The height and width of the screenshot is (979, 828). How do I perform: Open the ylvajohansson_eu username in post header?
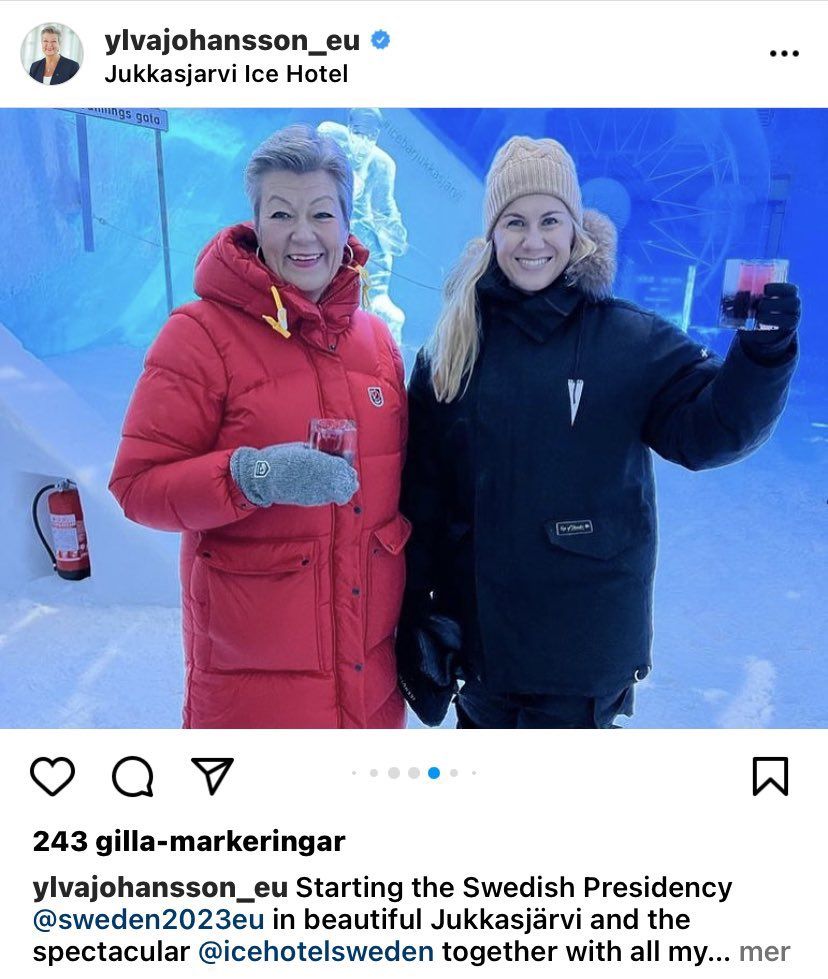[x=233, y=39]
